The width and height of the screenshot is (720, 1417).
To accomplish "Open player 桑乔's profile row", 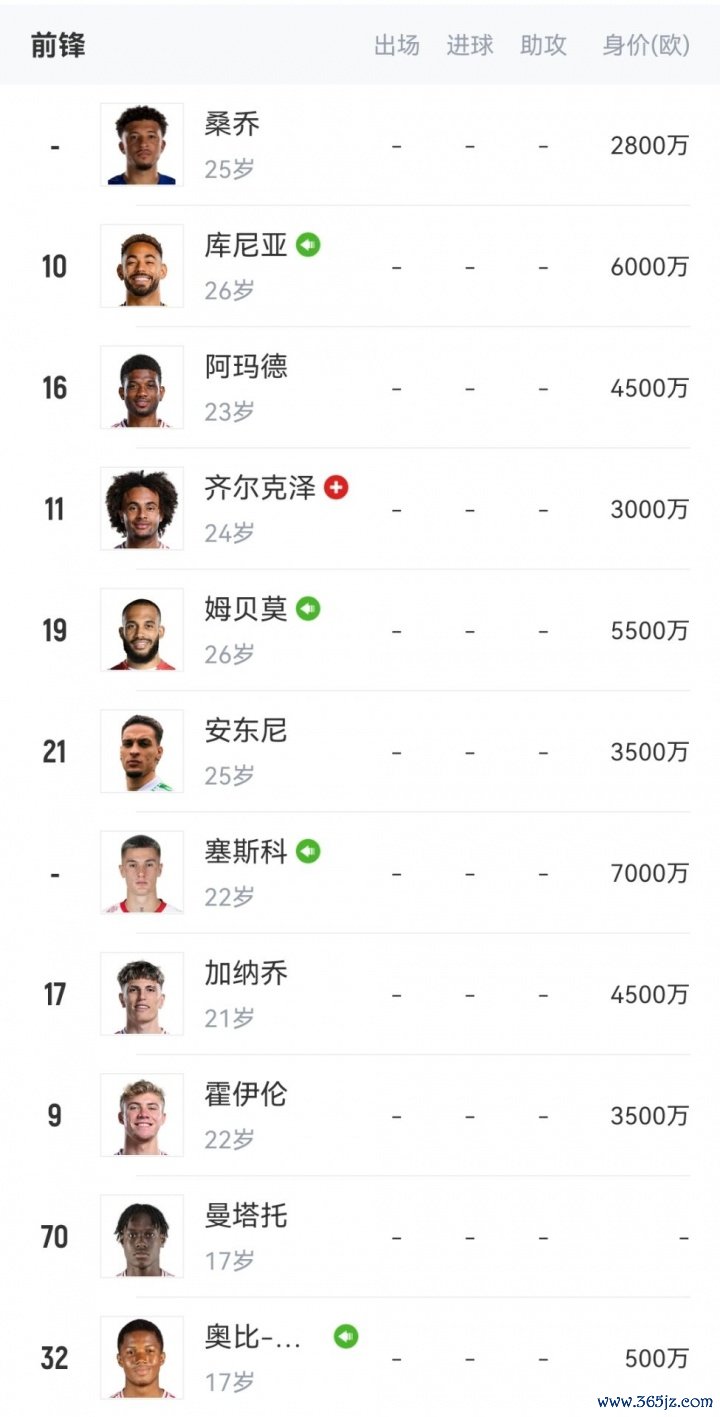I will point(232,125).
